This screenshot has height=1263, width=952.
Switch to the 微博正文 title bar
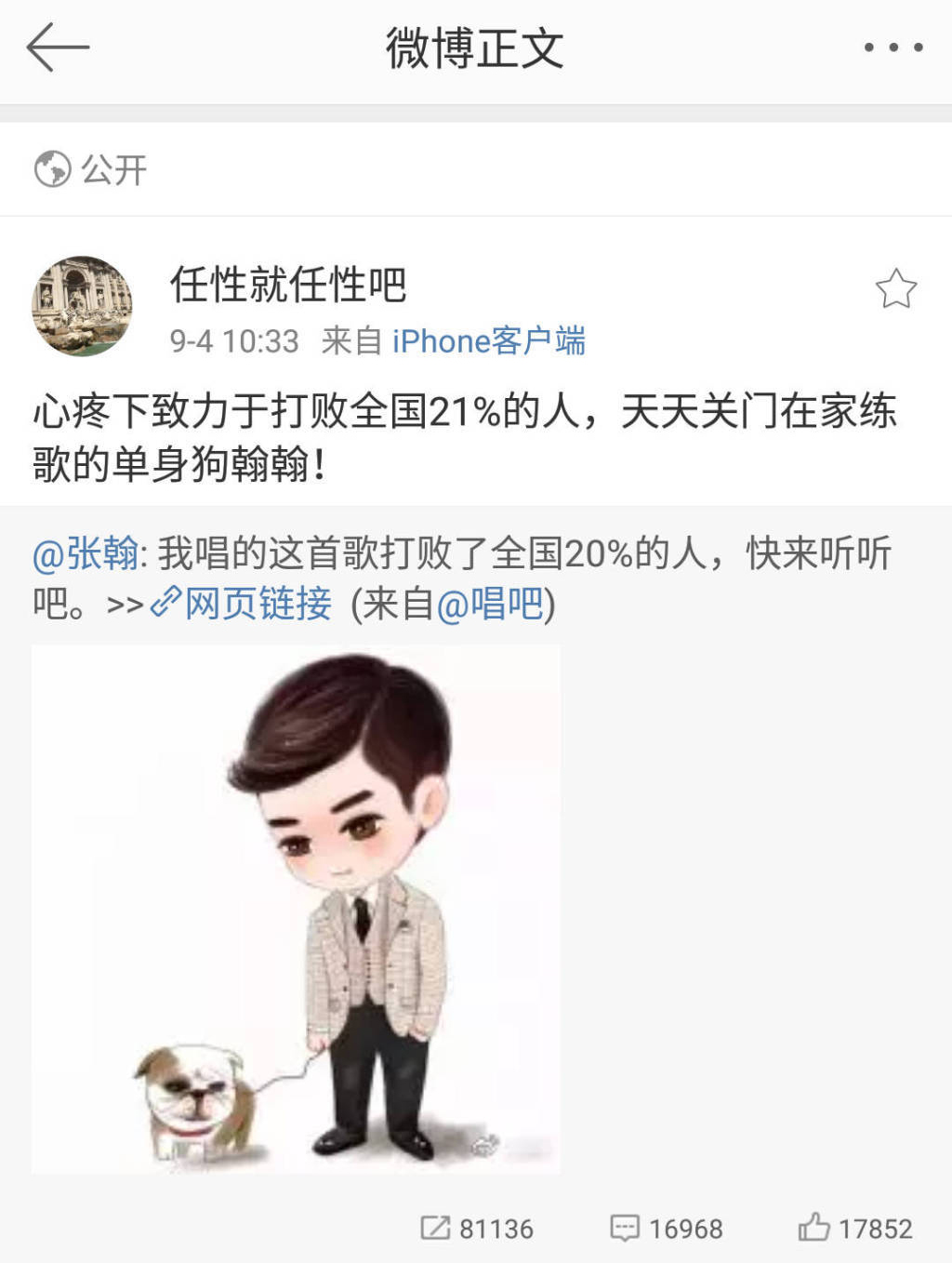[x=476, y=46]
